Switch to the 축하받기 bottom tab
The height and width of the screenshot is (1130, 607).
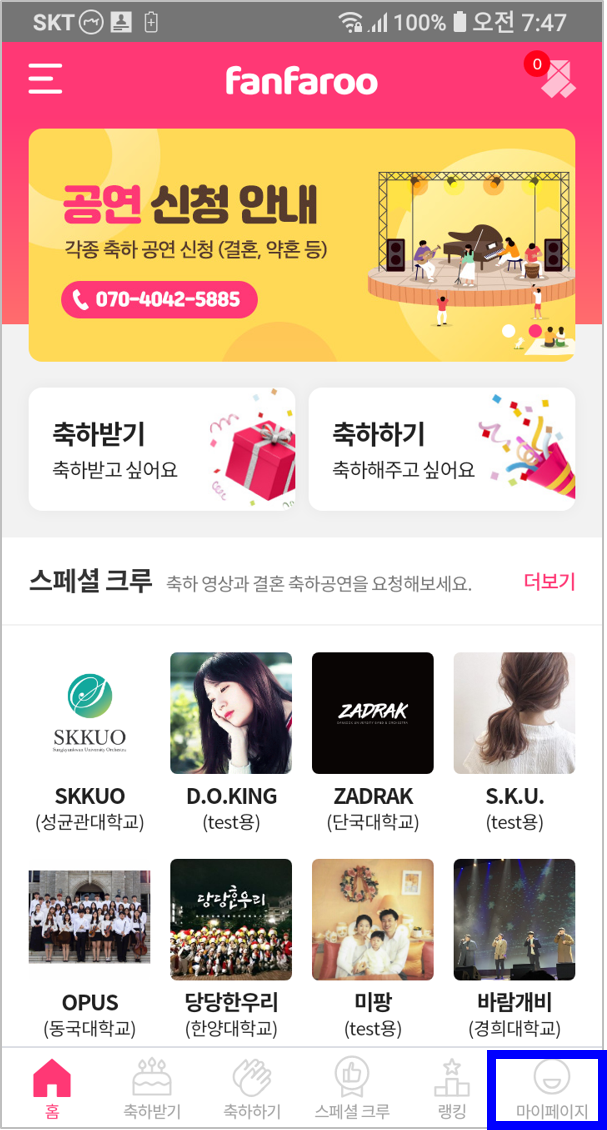[x=152, y=1088]
